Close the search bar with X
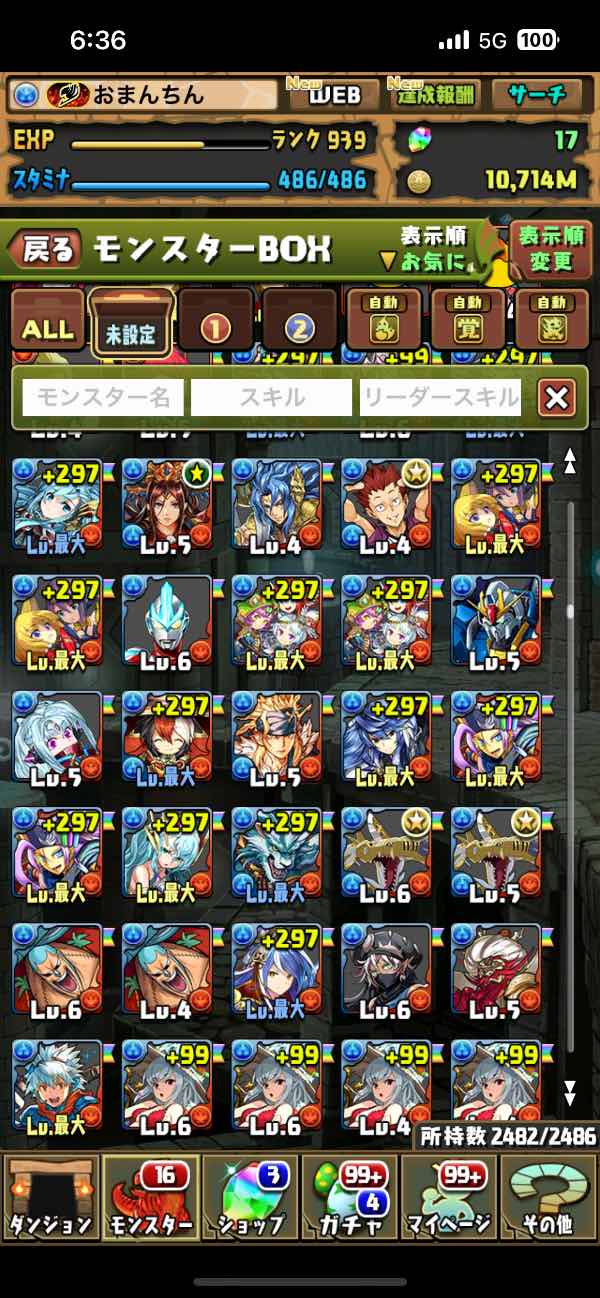600x1298 pixels. (x=557, y=399)
